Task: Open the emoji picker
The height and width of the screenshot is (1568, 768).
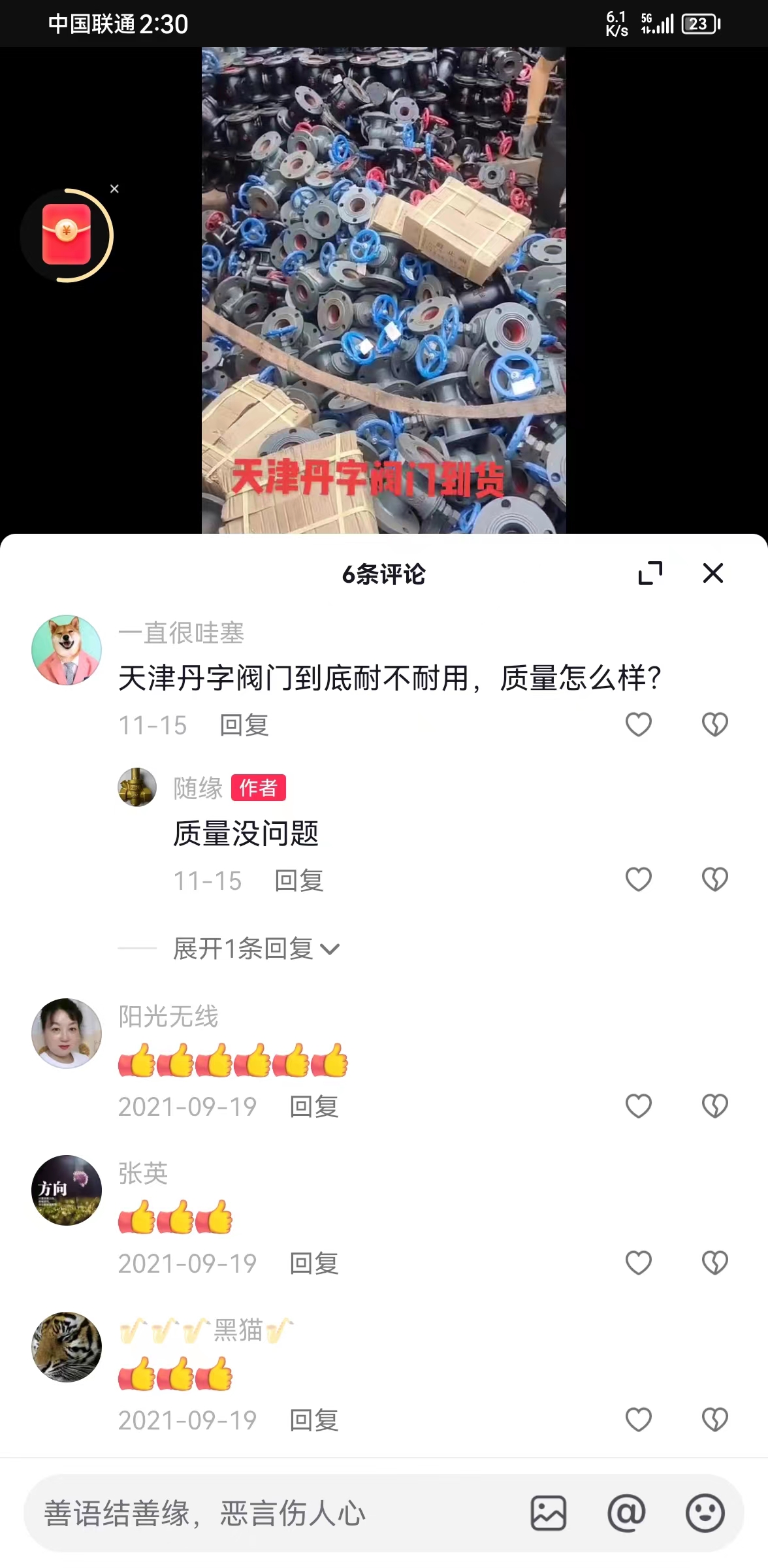Action: pyautogui.click(x=705, y=1513)
